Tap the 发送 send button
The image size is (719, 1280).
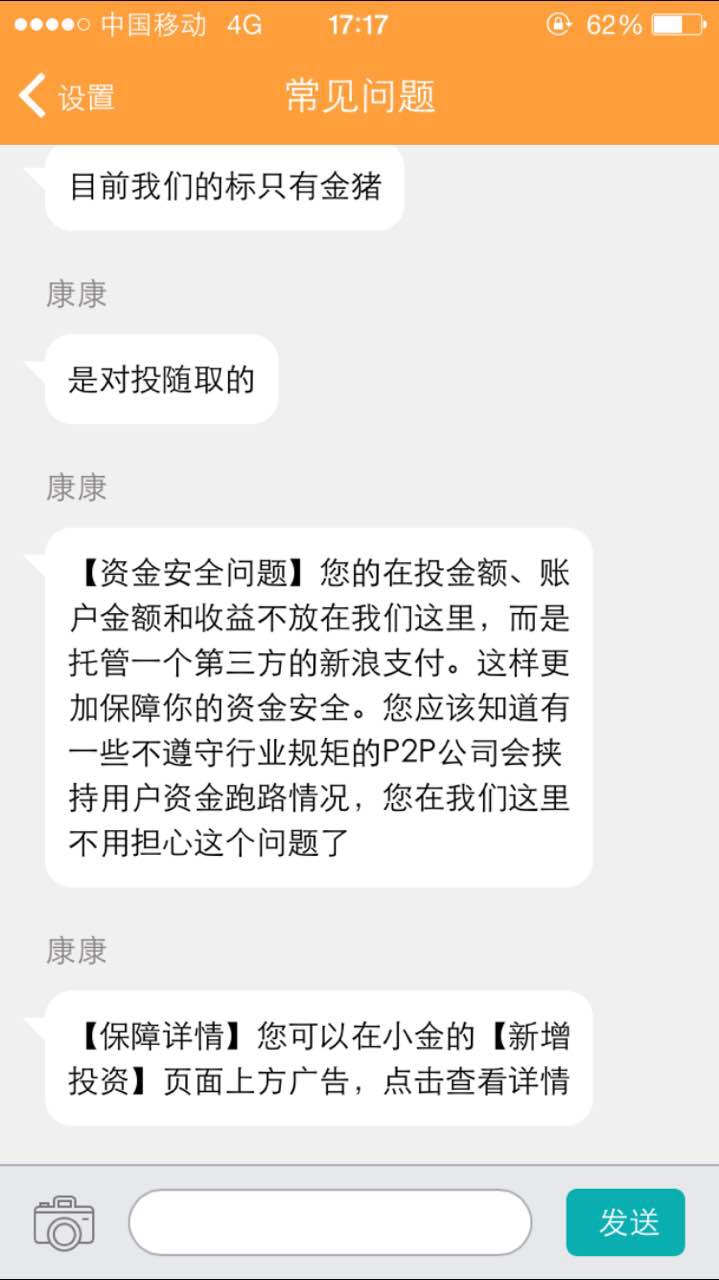pyautogui.click(x=625, y=1222)
